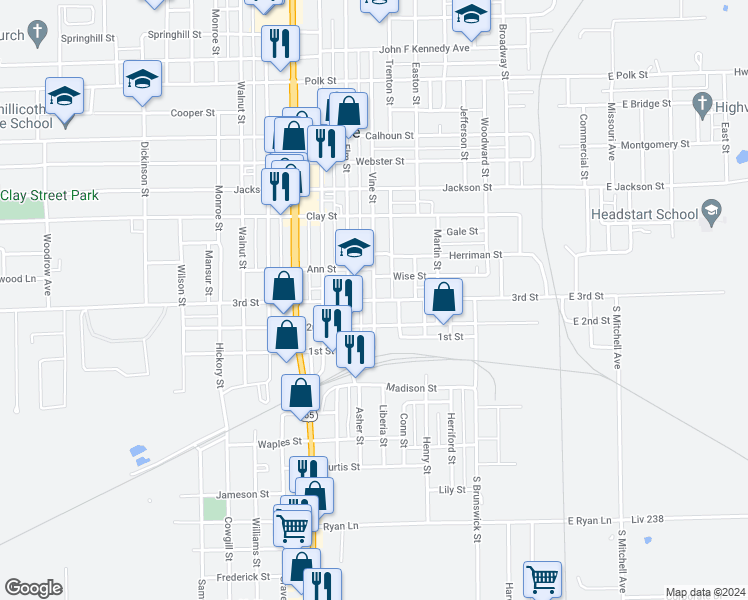Tap the restaurant marker just above Madison St
This screenshot has height=600, width=748.
355,351
